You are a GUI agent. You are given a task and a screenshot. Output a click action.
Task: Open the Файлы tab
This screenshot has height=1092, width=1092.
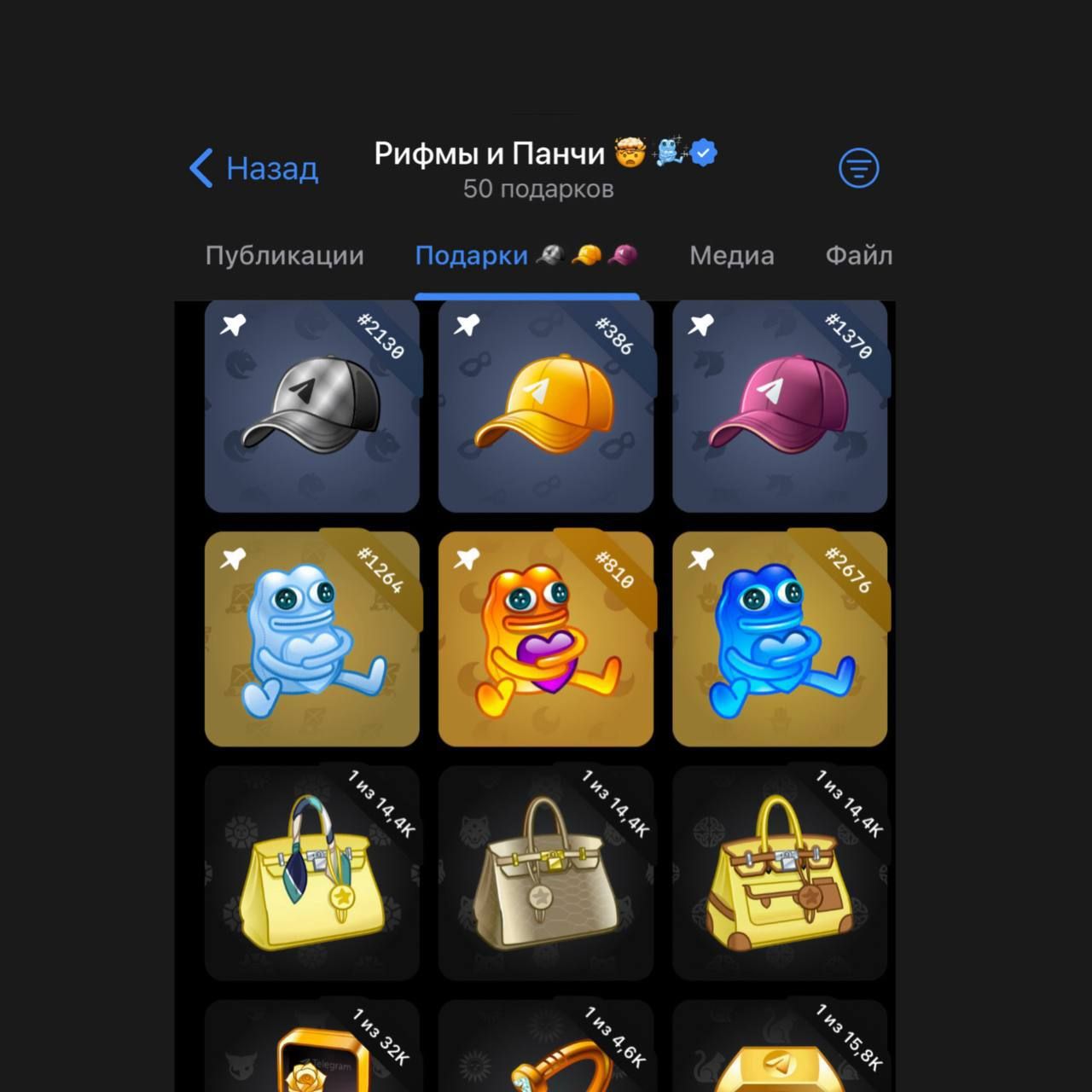point(857,255)
